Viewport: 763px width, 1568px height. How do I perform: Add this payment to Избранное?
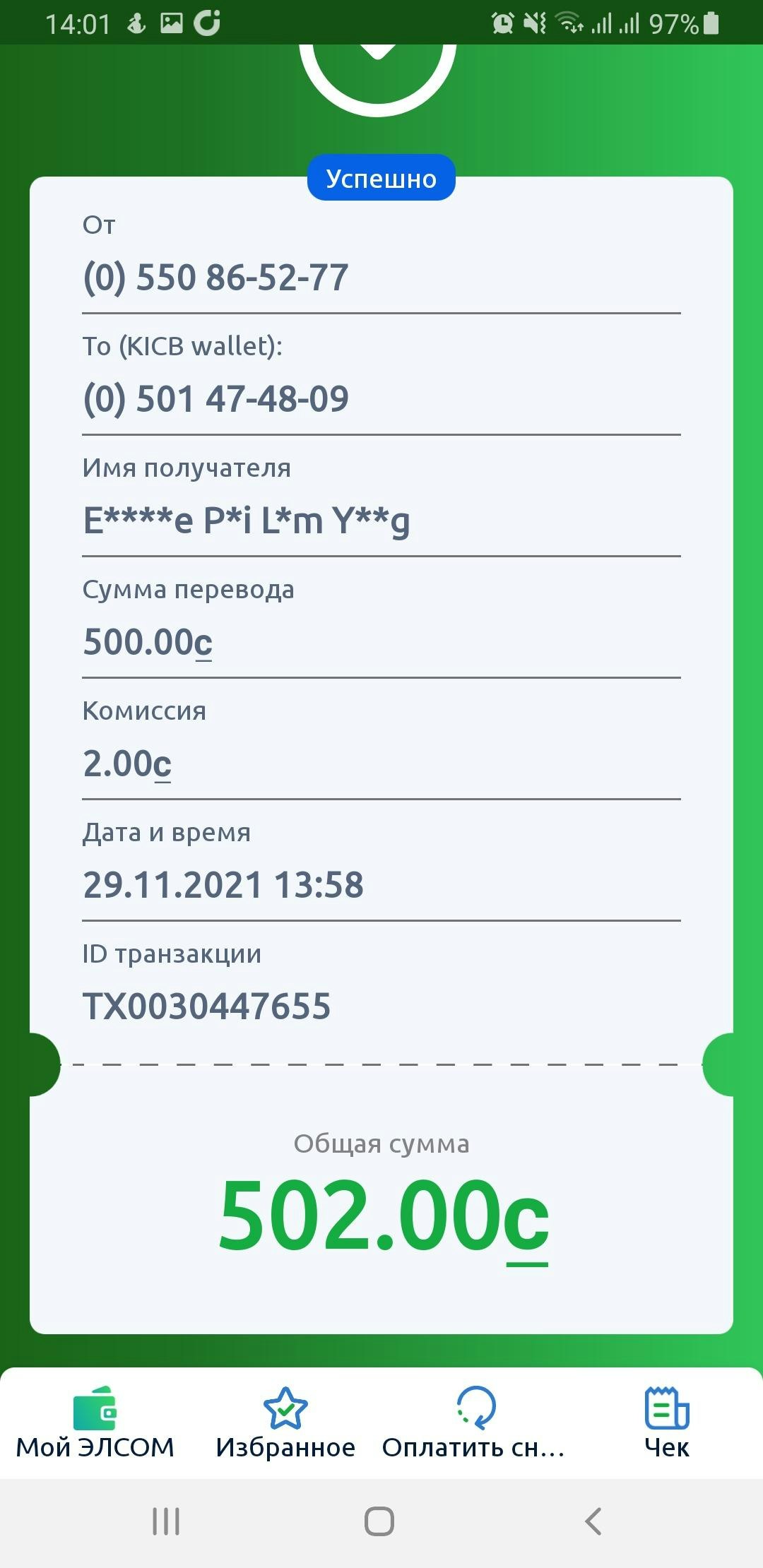coord(285,1423)
